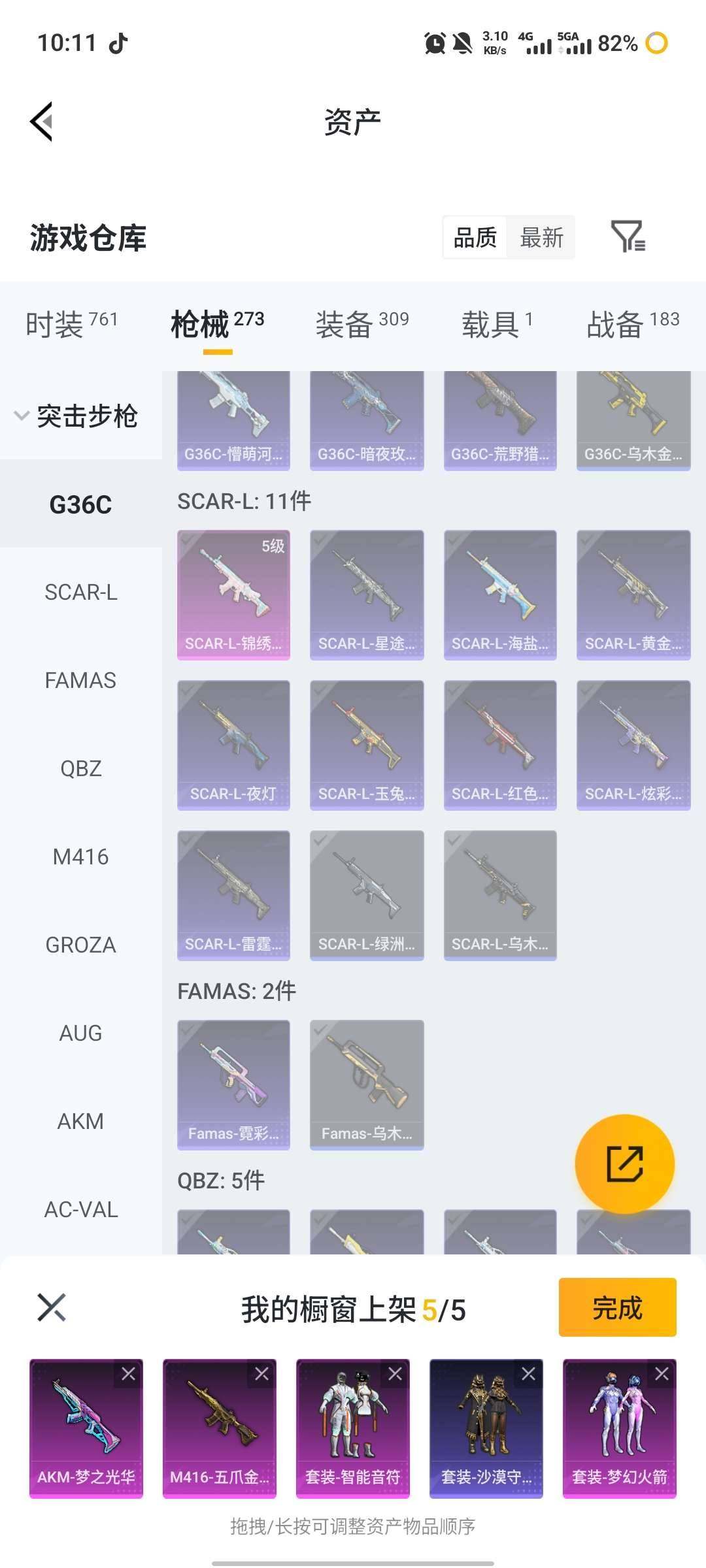706x1568 pixels.
Task: Choose the Famas-霓彩 skin
Action: 233,1085
